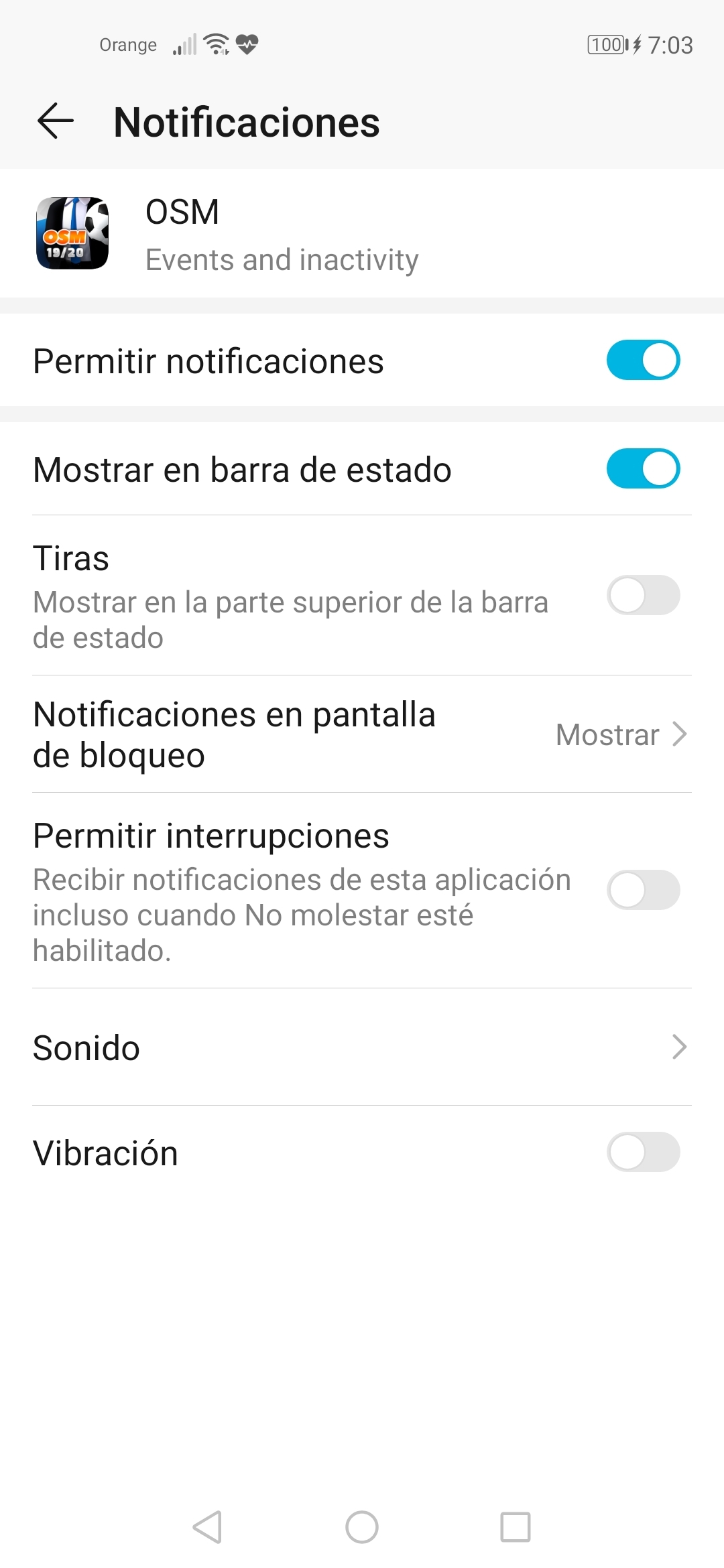Tap the Wi-Fi icon in status bar
This screenshot has width=724, height=1568.
[216, 44]
